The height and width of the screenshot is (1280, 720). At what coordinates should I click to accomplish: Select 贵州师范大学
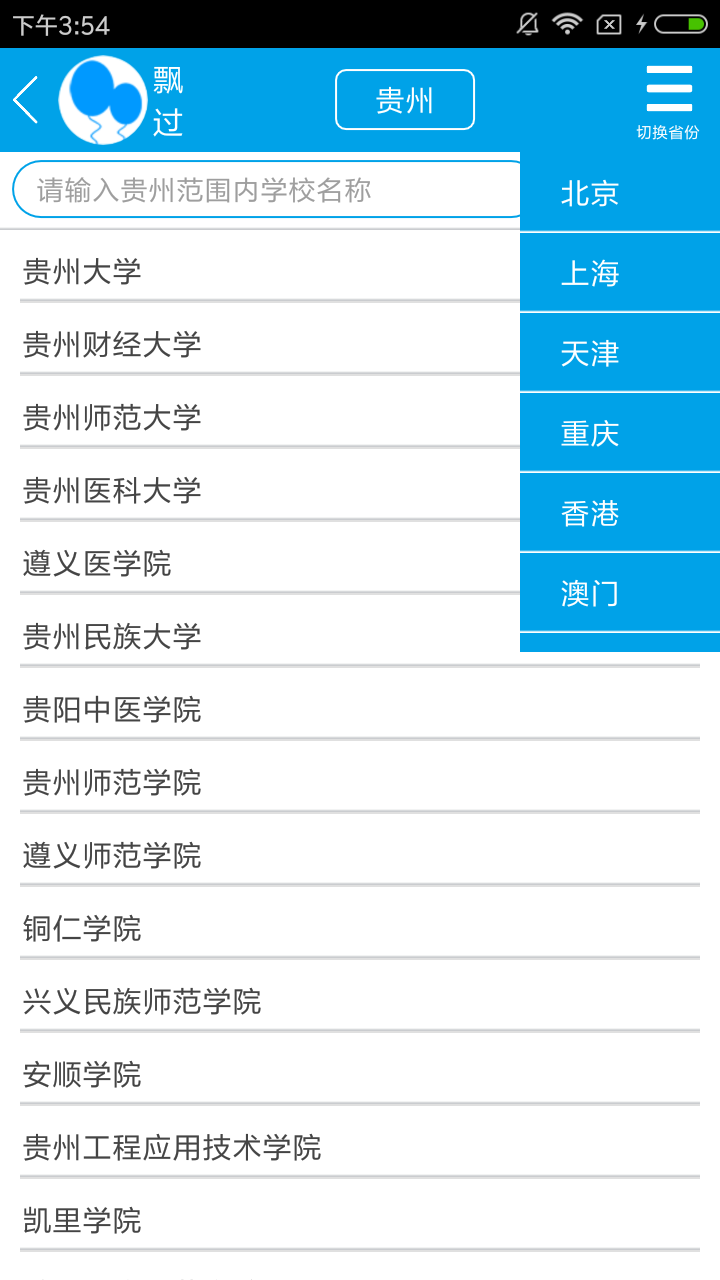coord(270,417)
